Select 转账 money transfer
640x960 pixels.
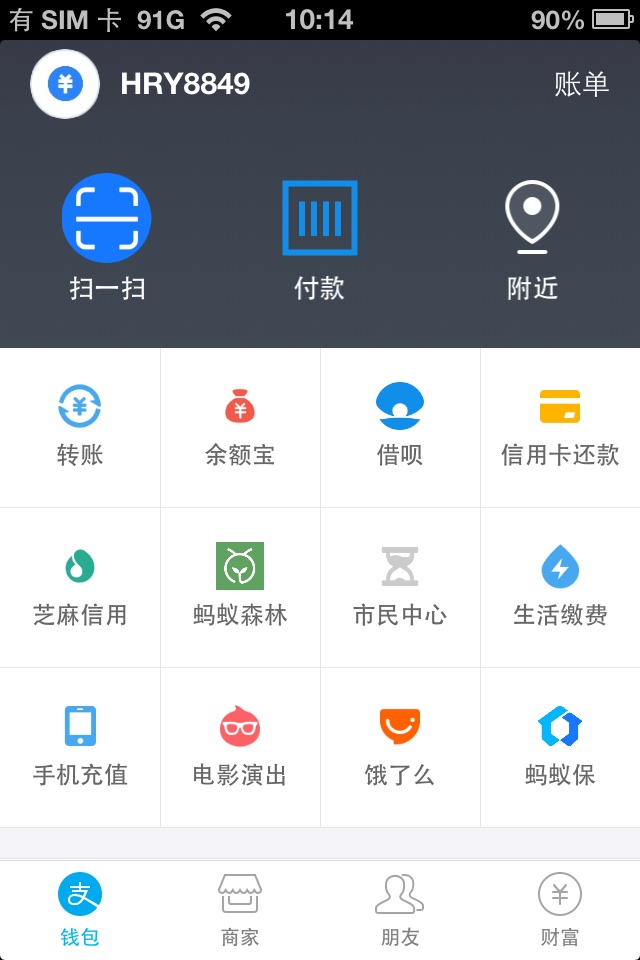[80, 427]
